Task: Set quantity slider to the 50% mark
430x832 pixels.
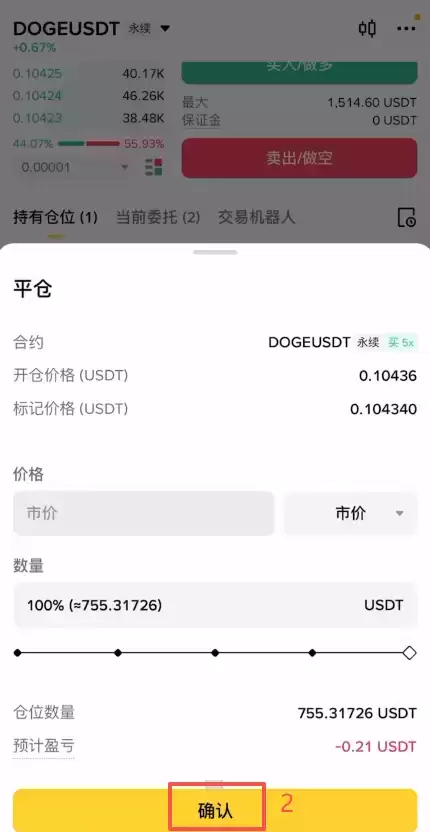Action: tap(215, 653)
